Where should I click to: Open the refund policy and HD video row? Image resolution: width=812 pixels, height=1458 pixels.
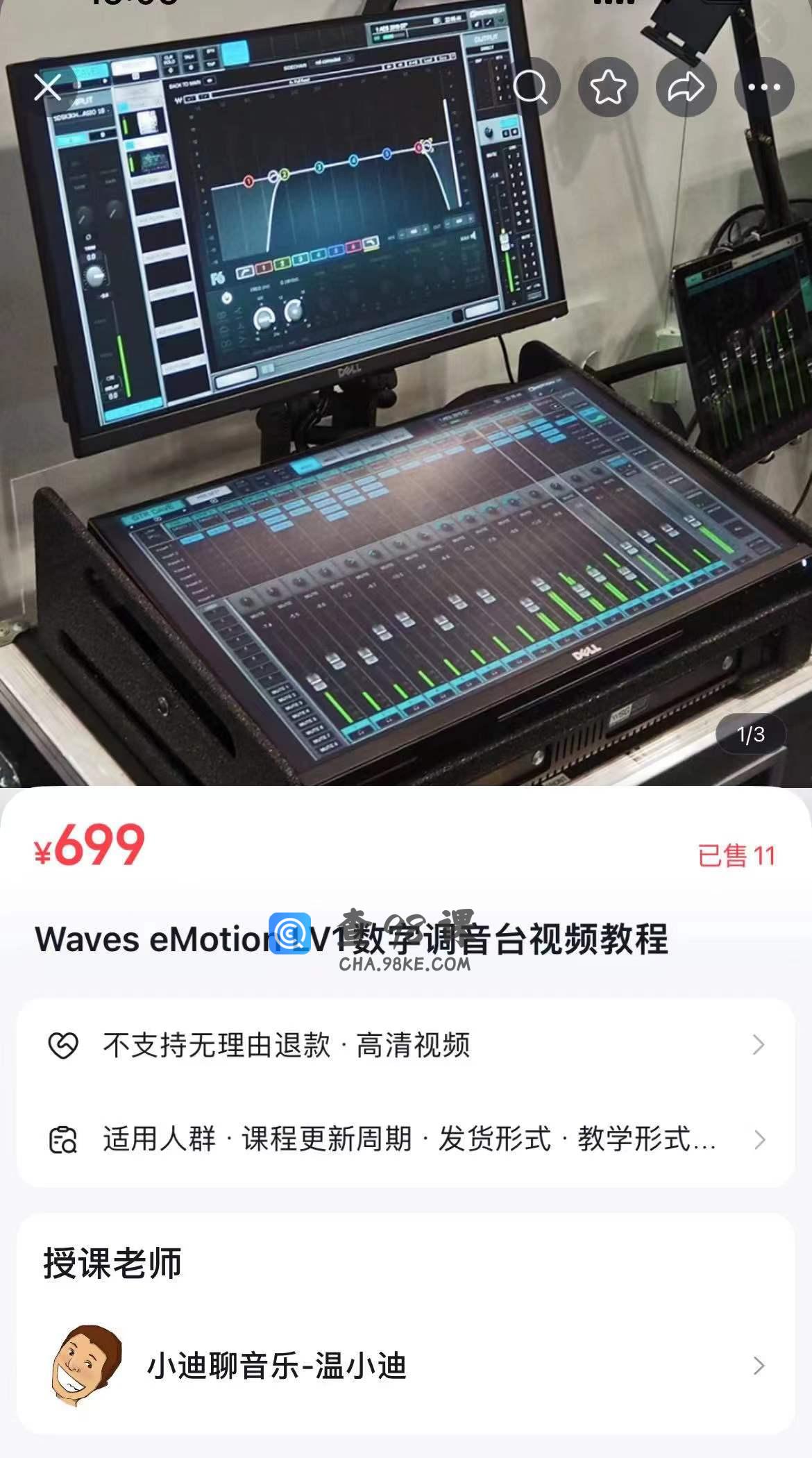tap(405, 1045)
